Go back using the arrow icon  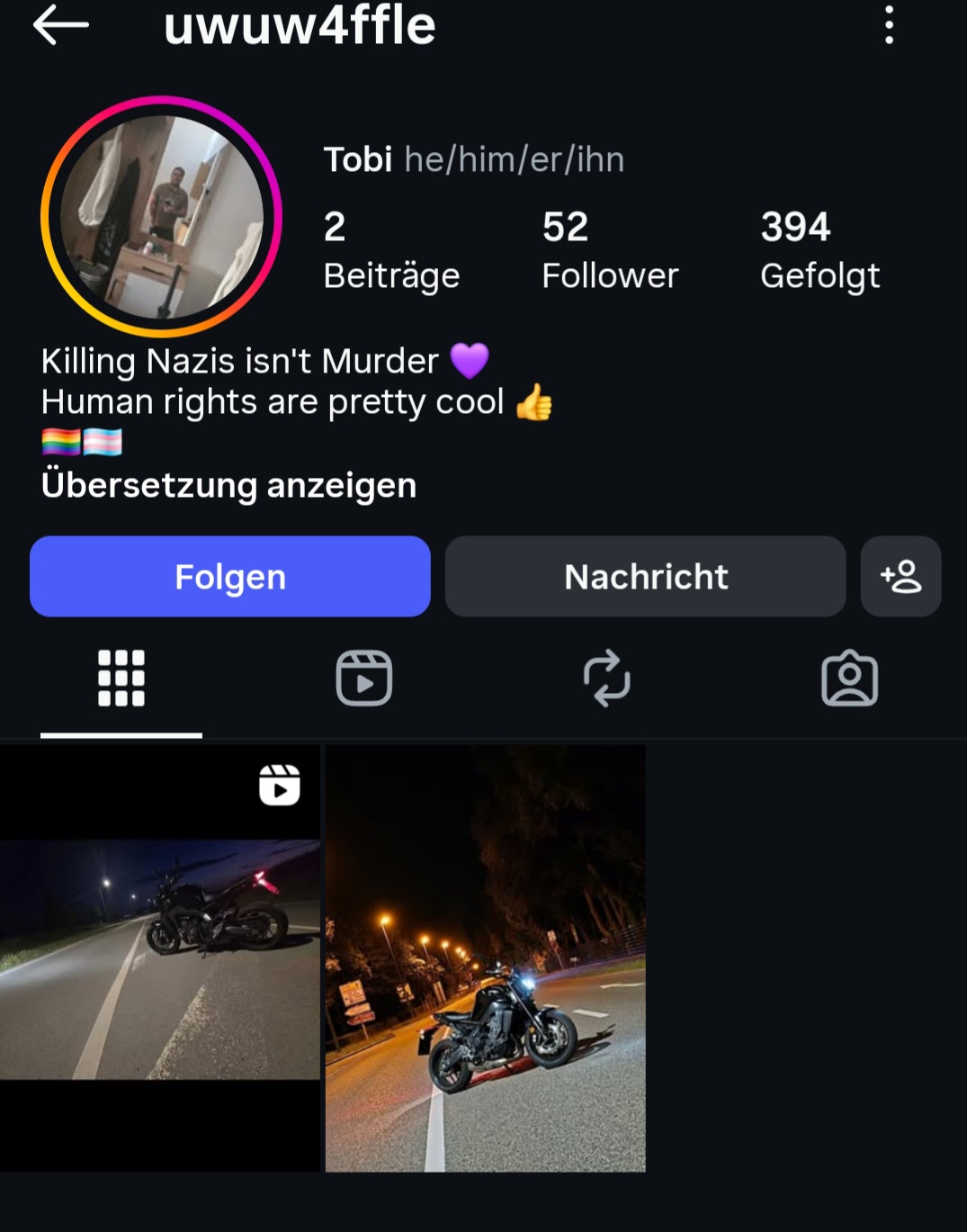[x=60, y=25]
